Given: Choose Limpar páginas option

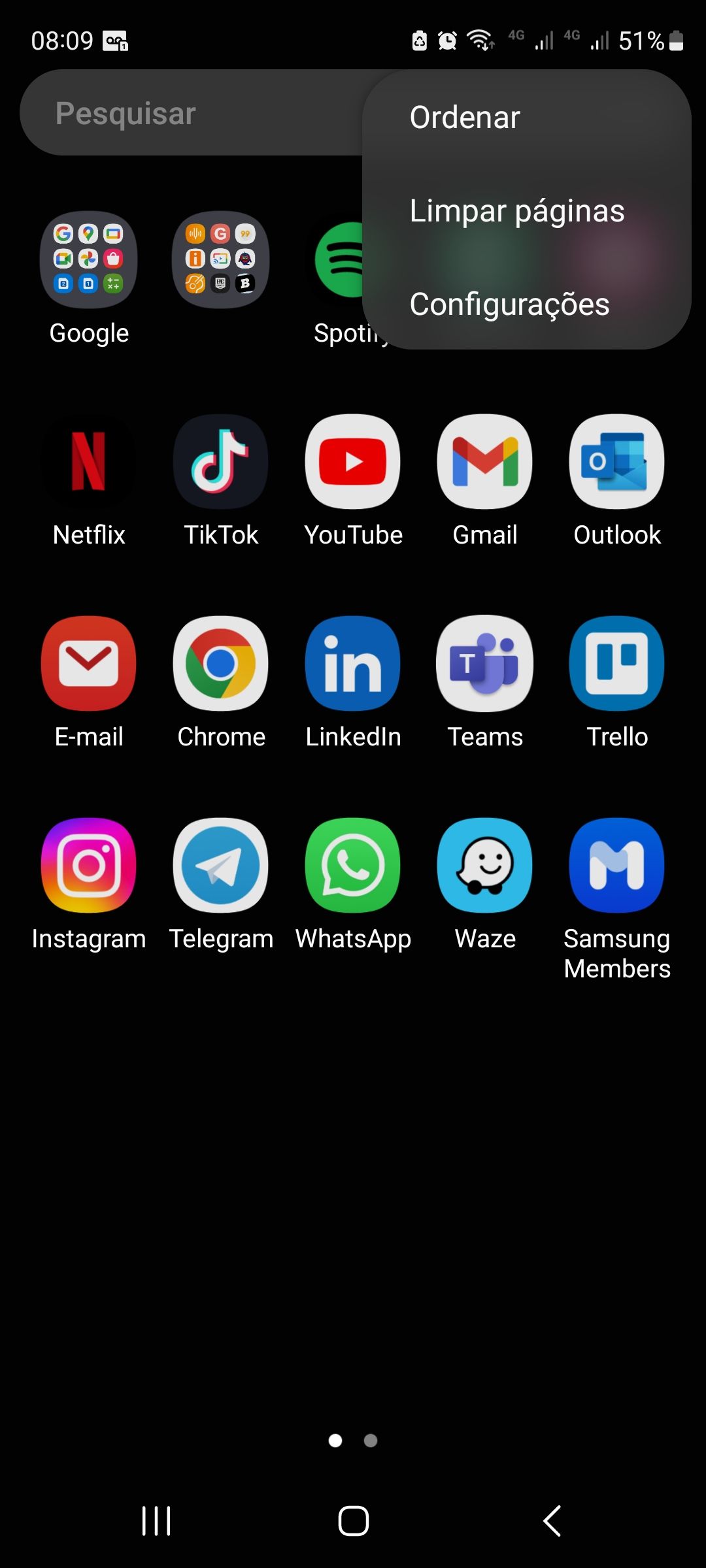Looking at the screenshot, I should click(516, 211).
